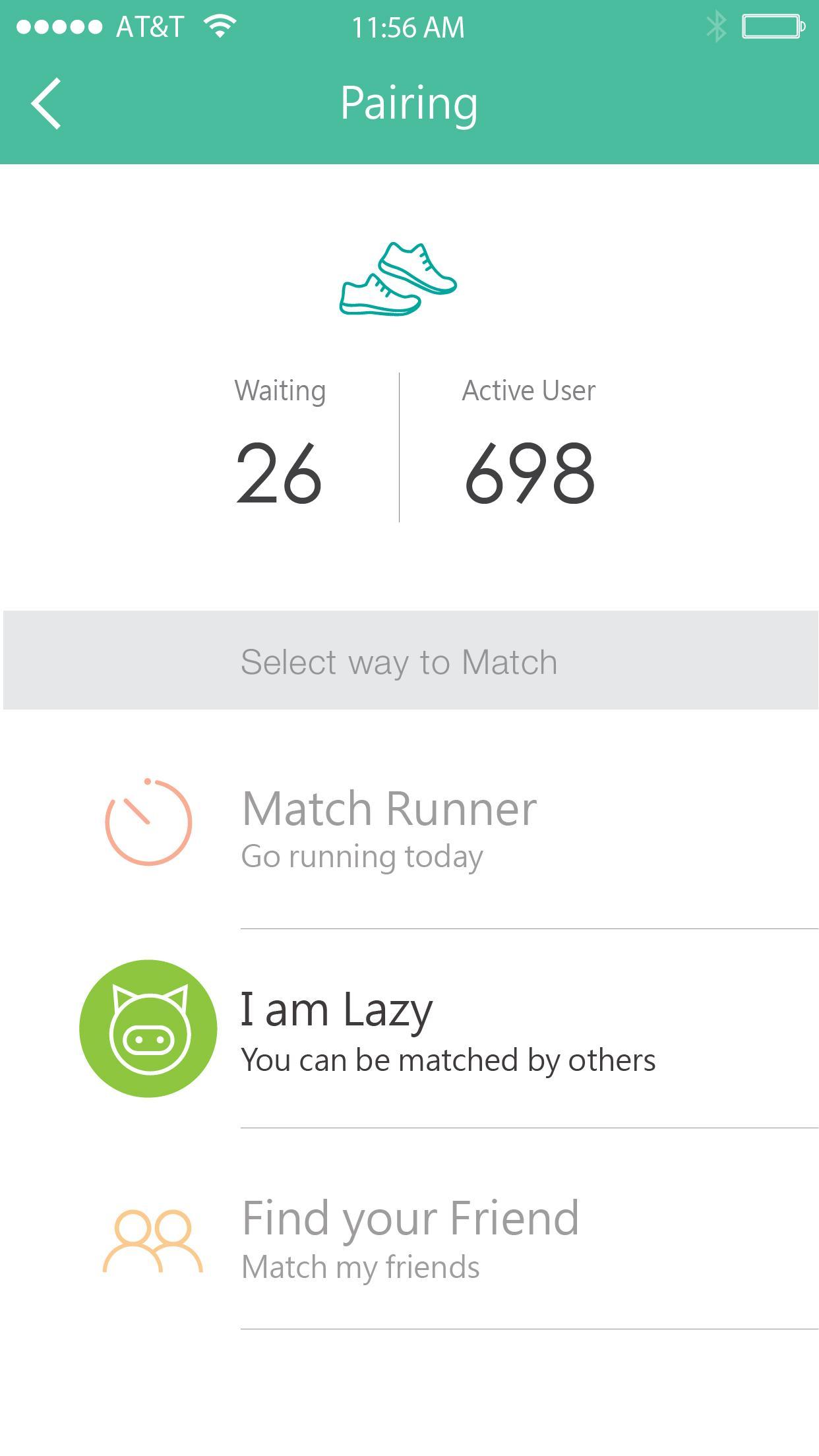Viewport: 819px width, 1456px height.
Task: Go back from the Pairing screen
Action: pos(46,104)
